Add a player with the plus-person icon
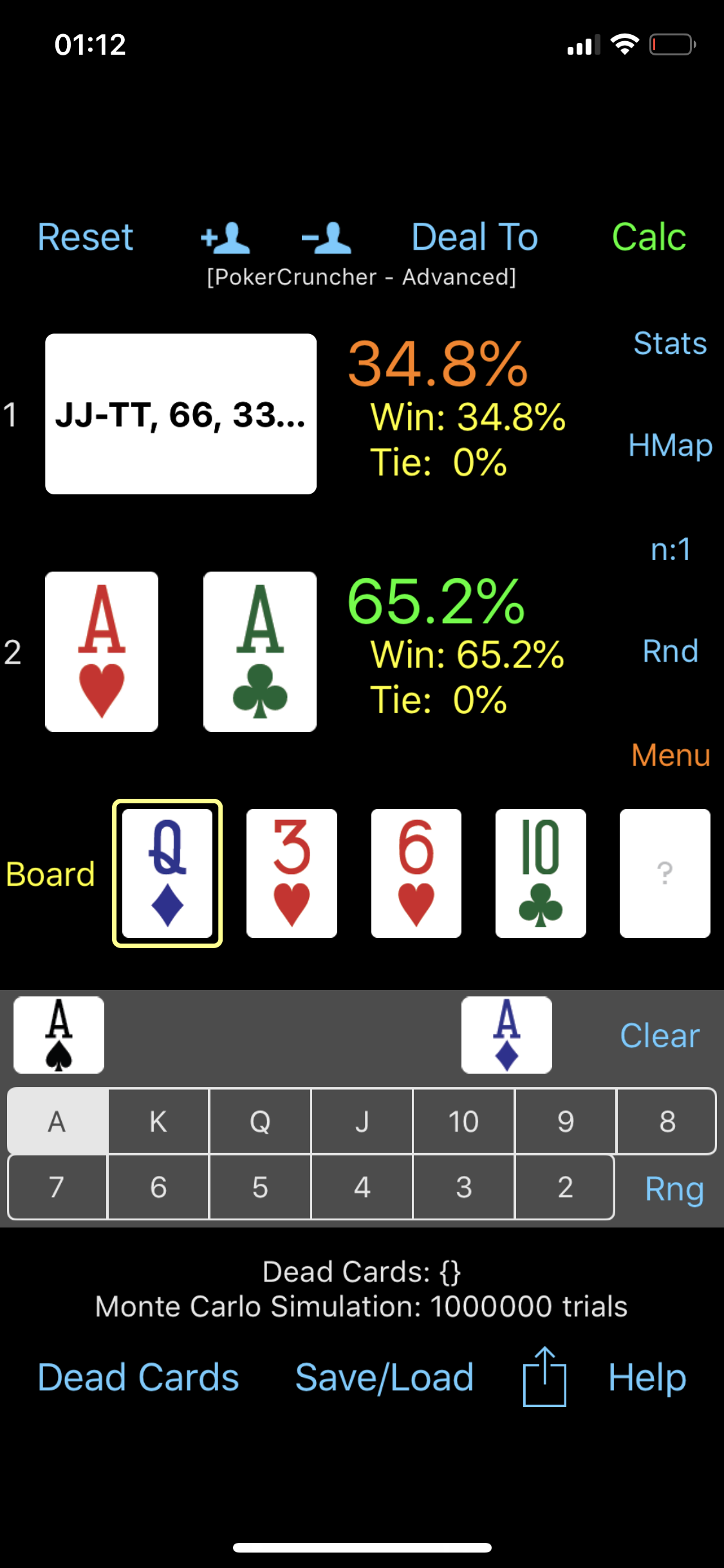The width and height of the screenshot is (724, 1568). point(225,238)
